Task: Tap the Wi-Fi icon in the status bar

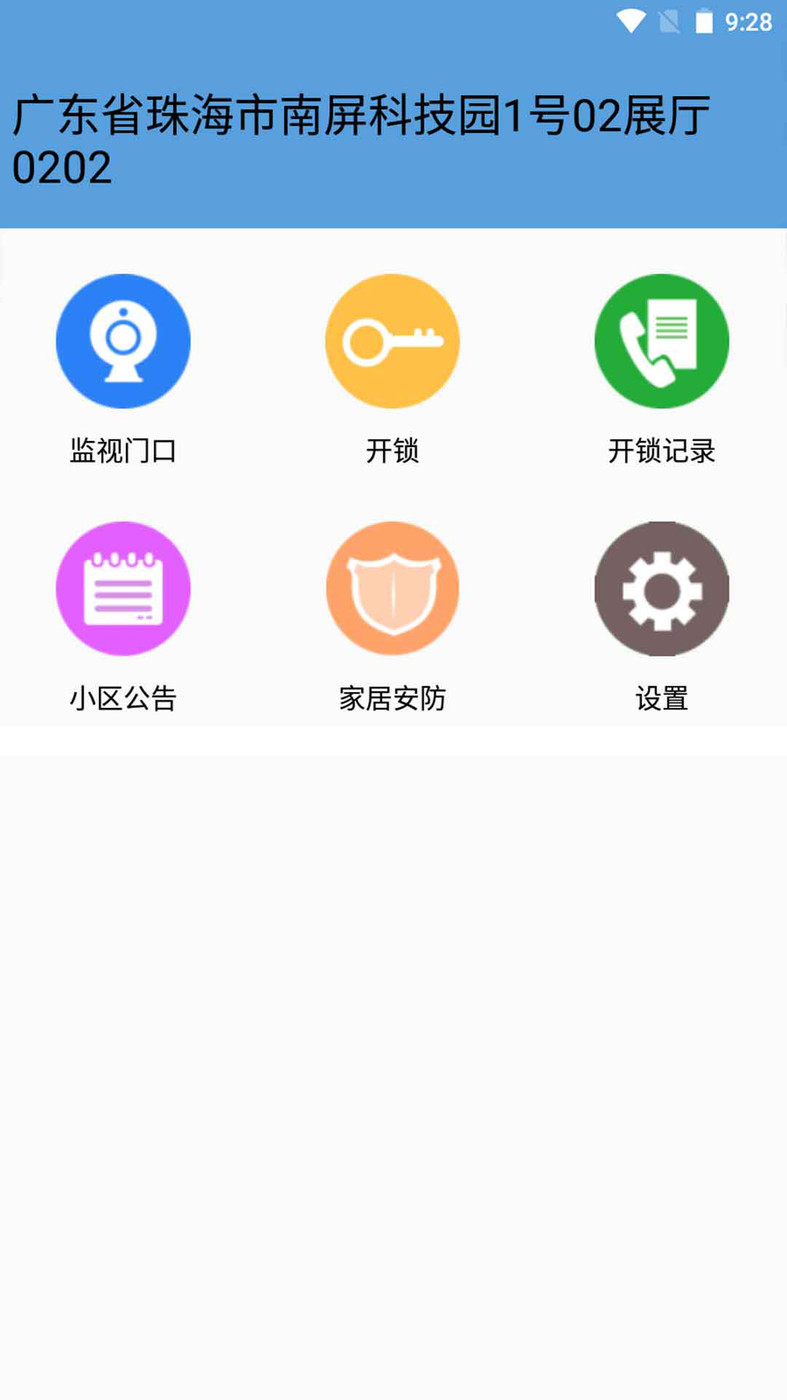Action: (x=630, y=20)
